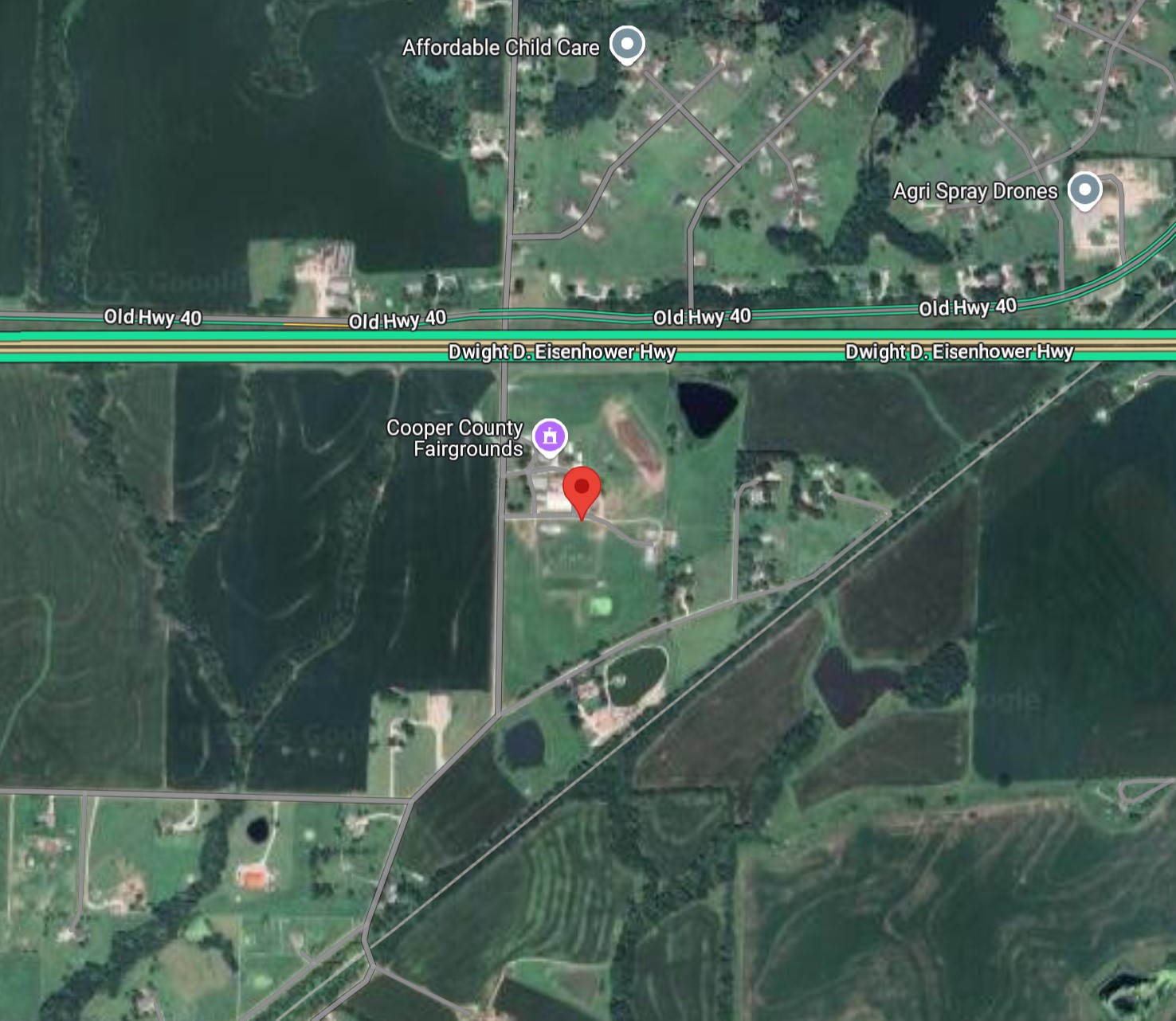
Task: Open the Affordable Child Care place marker
Action: 627,43
